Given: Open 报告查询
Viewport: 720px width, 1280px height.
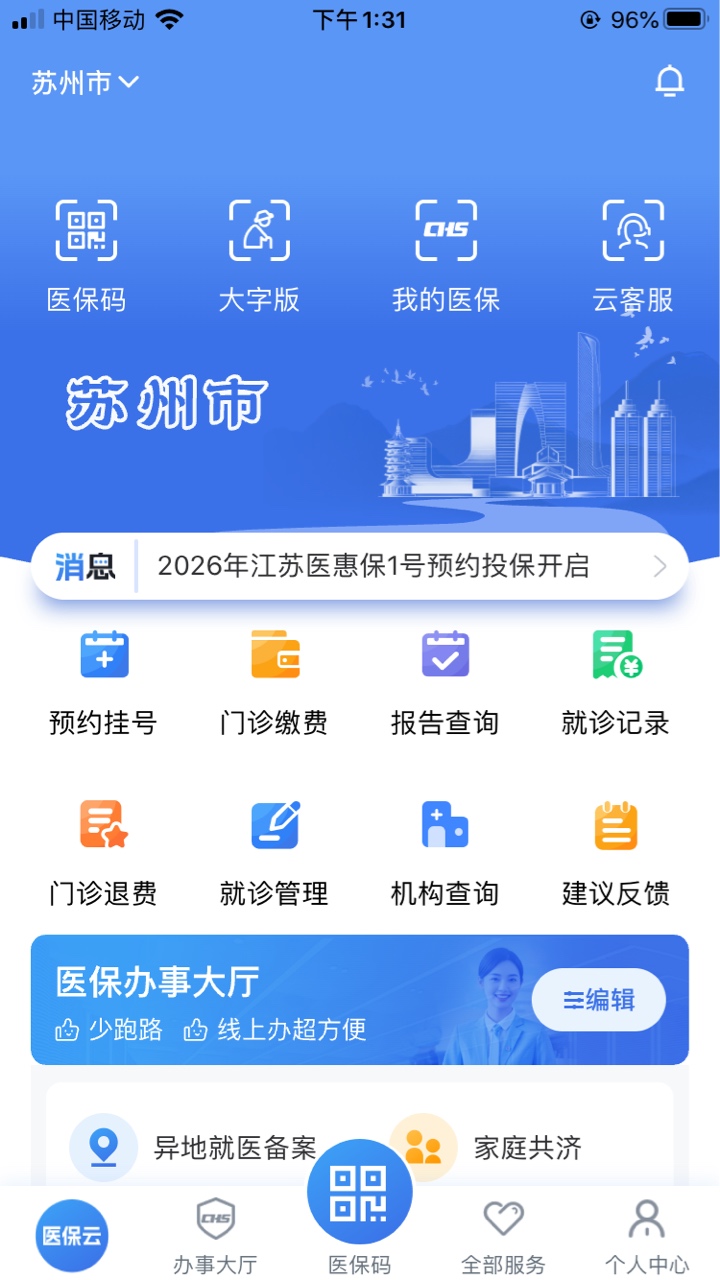Looking at the screenshot, I should [445, 684].
